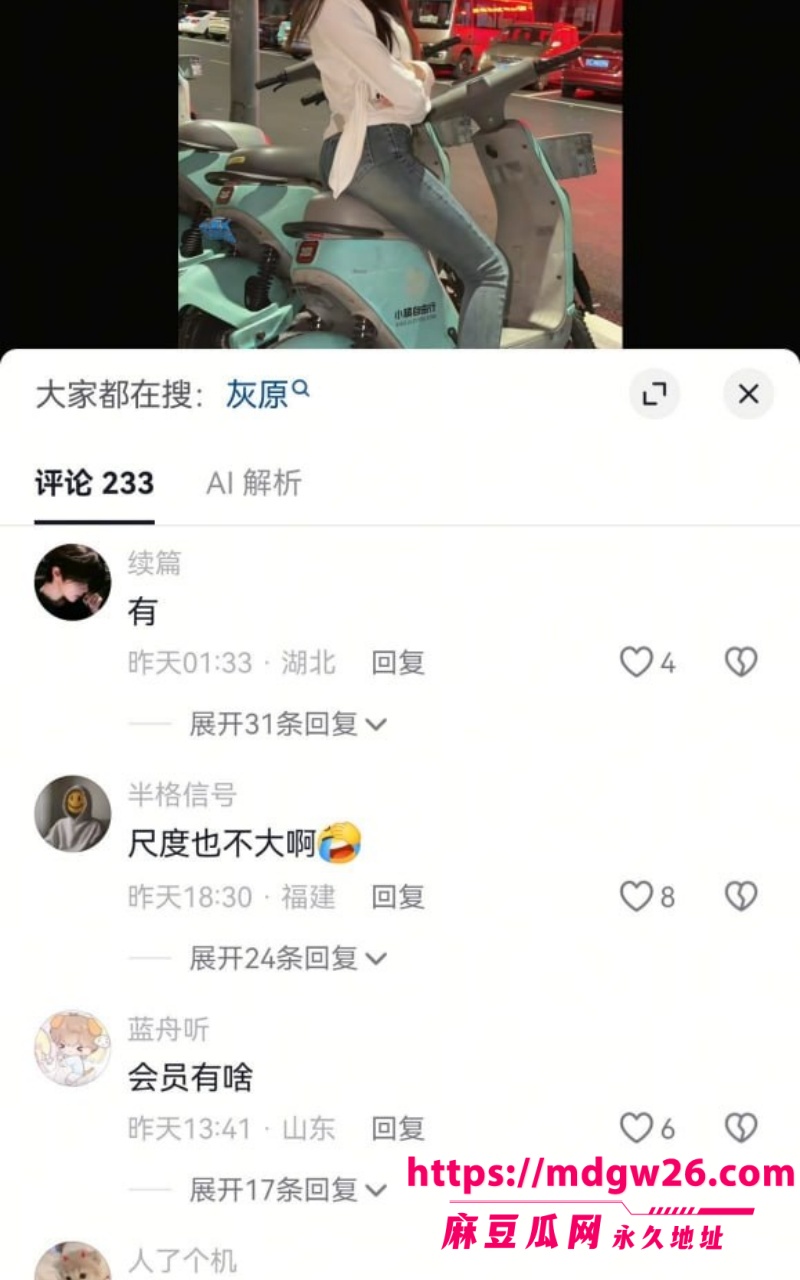This screenshot has width=800, height=1280.
Task: Switch to the AI 解析 tab
Action: 254,483
